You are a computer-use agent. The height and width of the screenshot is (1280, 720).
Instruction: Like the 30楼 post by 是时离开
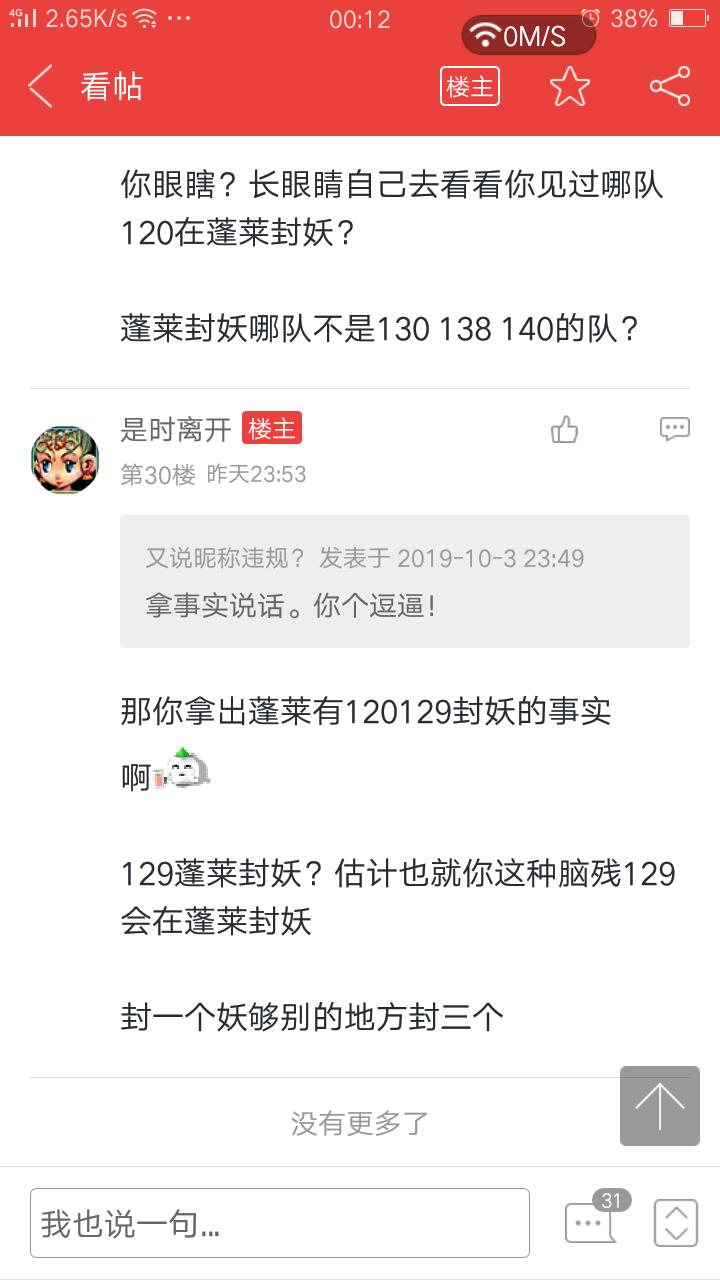(565, 430)
